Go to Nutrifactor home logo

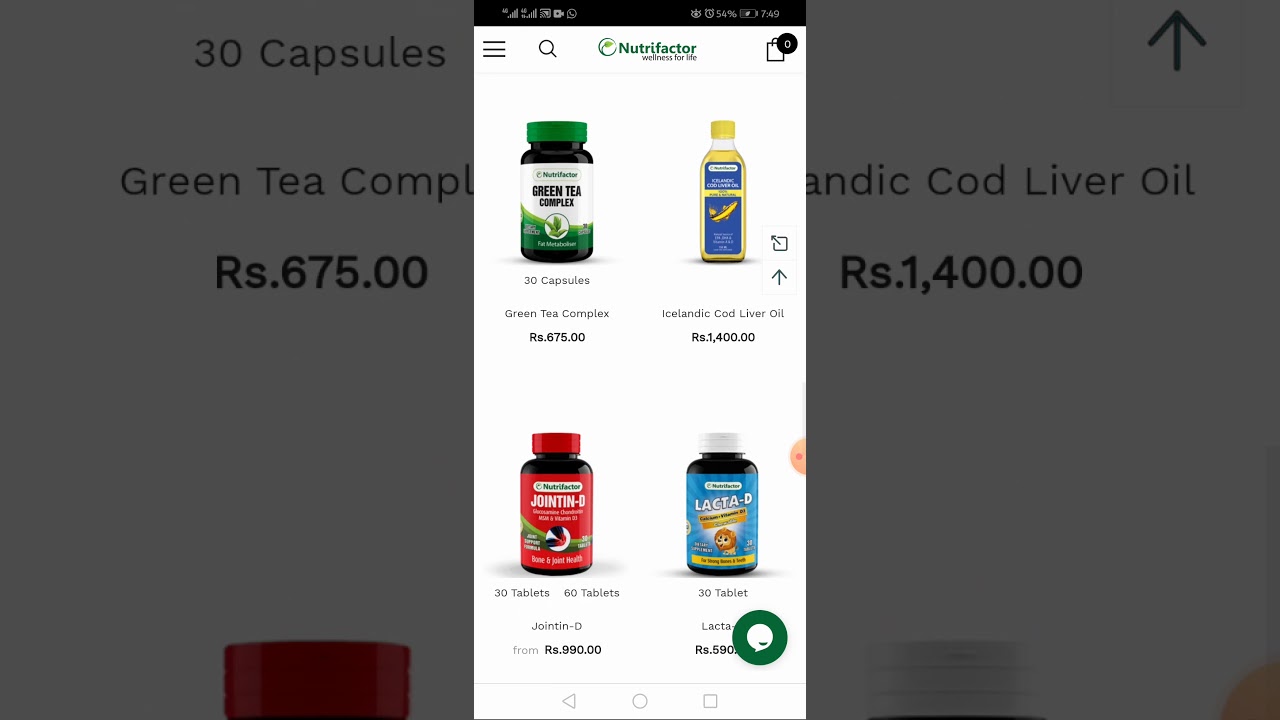point(647,49)
